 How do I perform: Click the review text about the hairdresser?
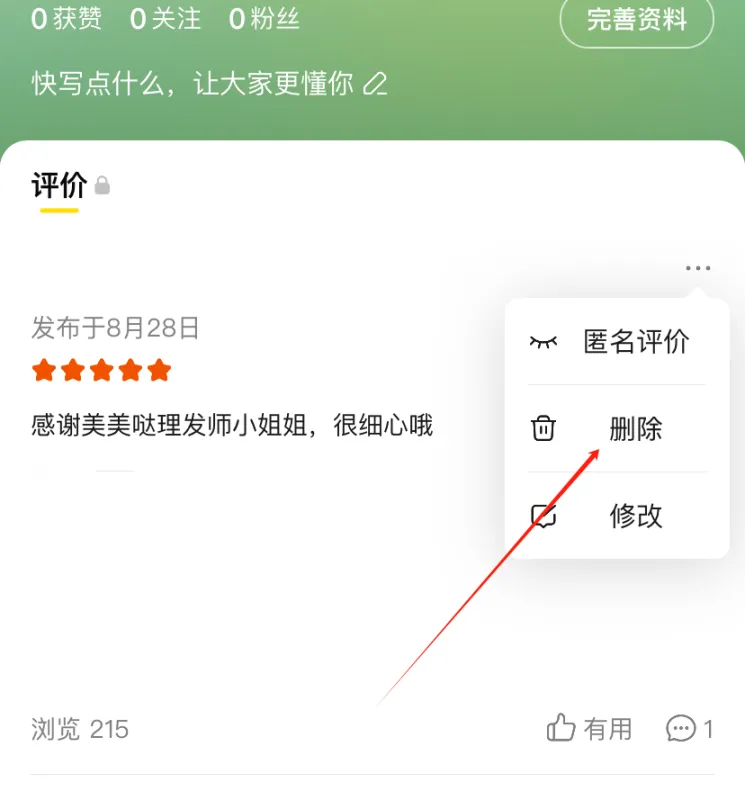[230, 426]
